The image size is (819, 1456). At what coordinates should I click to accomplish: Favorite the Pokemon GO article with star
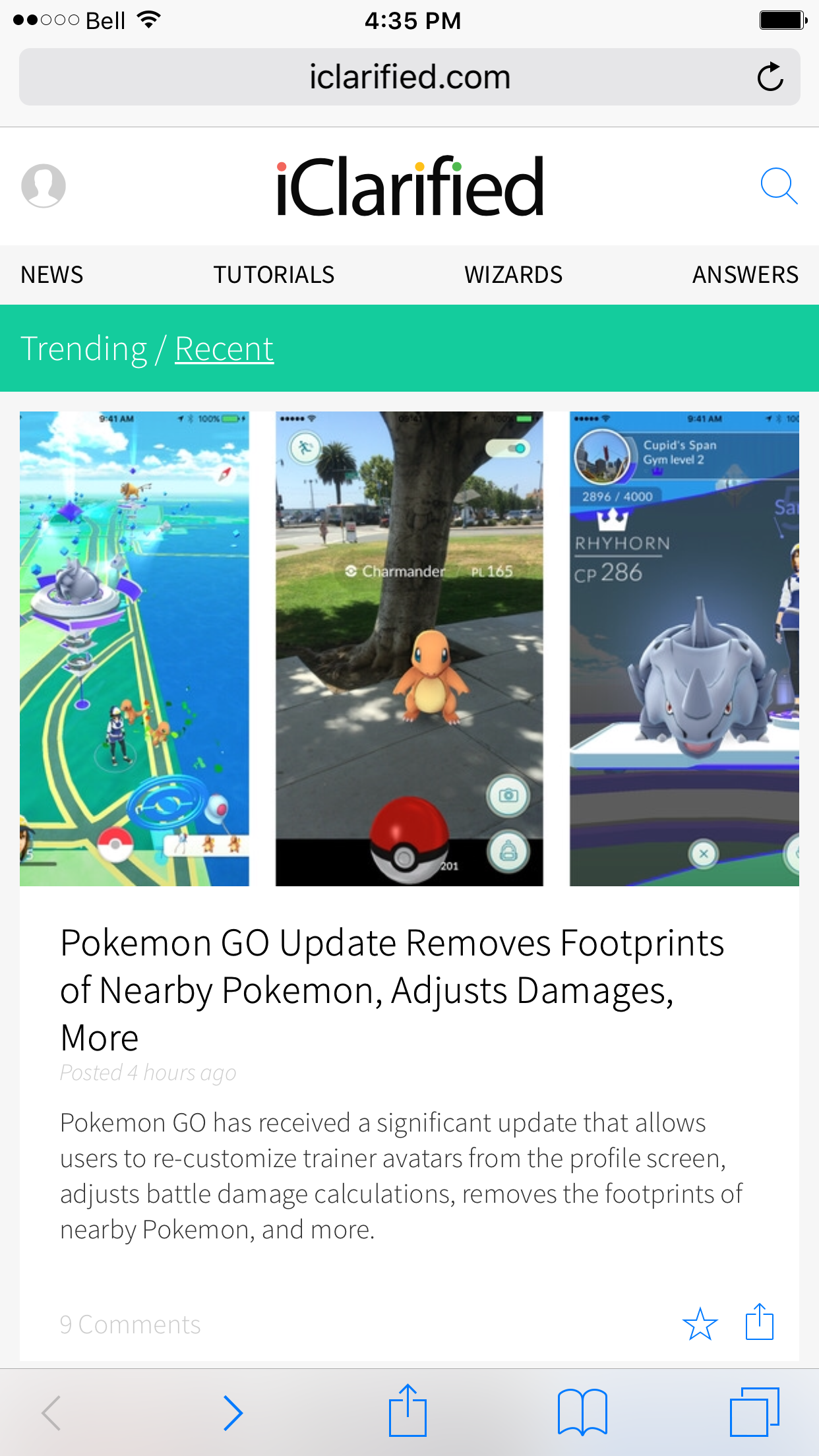click(x=700, y=1323)
